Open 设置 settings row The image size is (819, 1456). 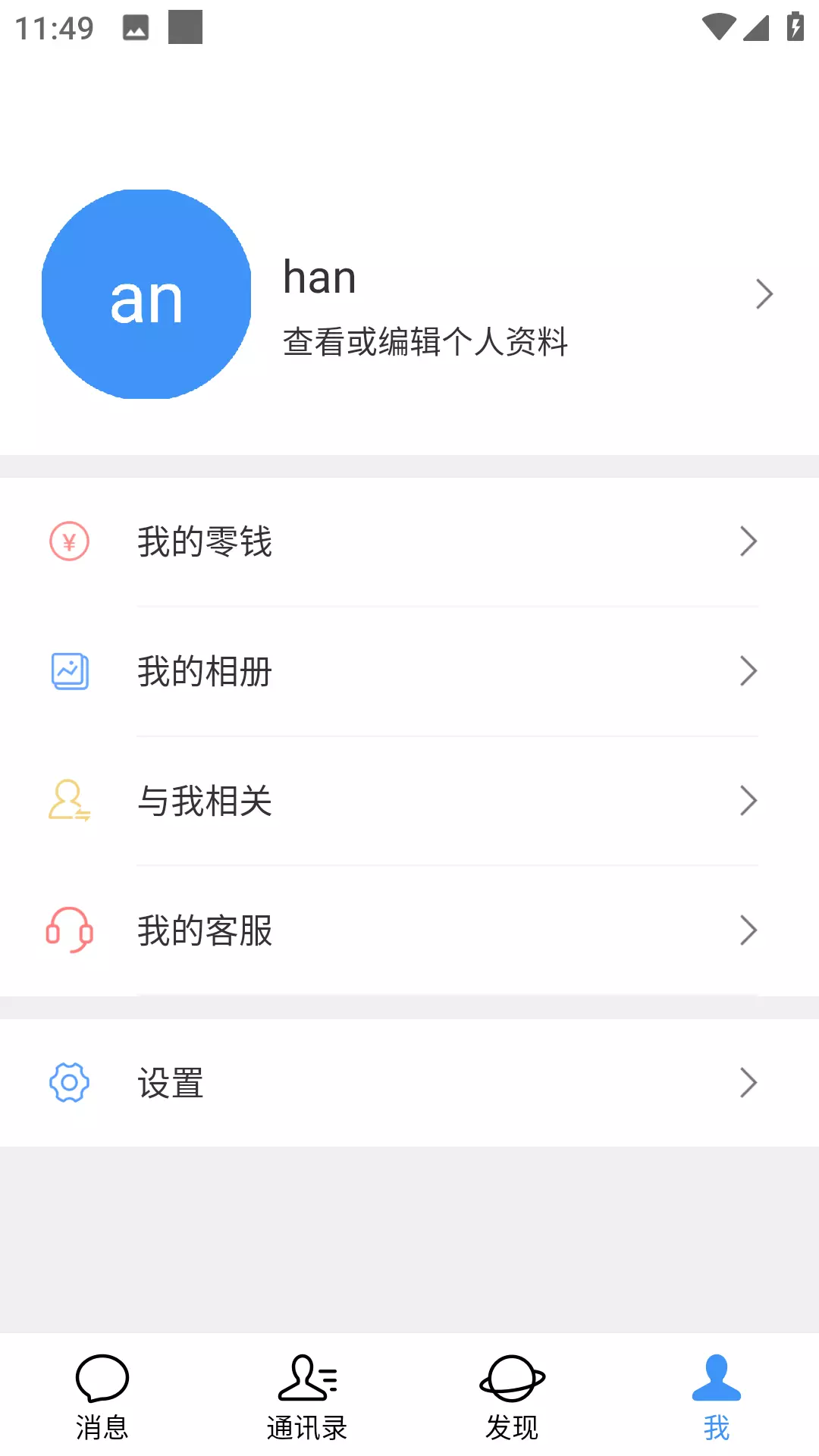coord(409,1083)
